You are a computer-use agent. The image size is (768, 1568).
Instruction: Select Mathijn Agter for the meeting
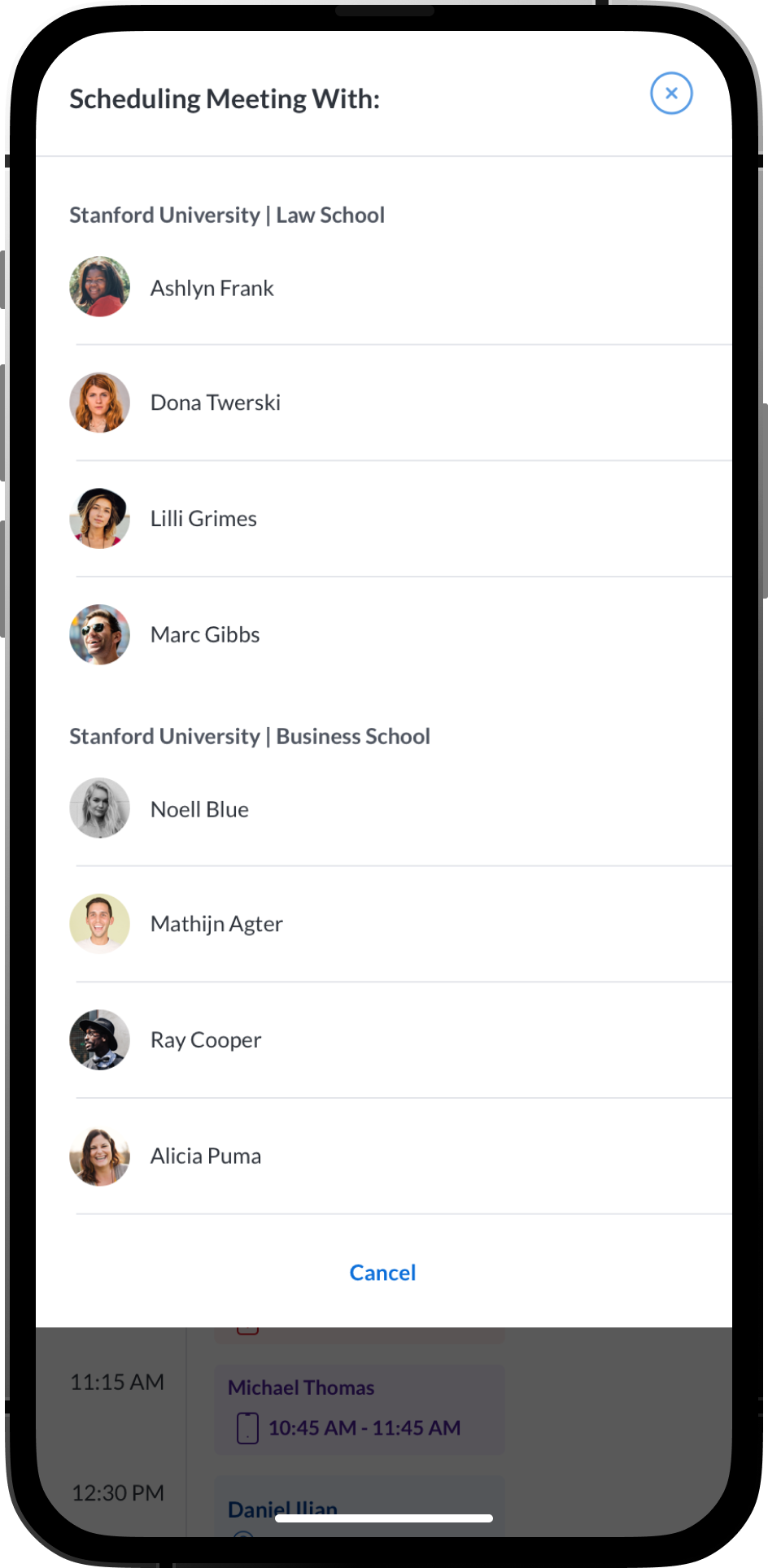click(216, 924)
